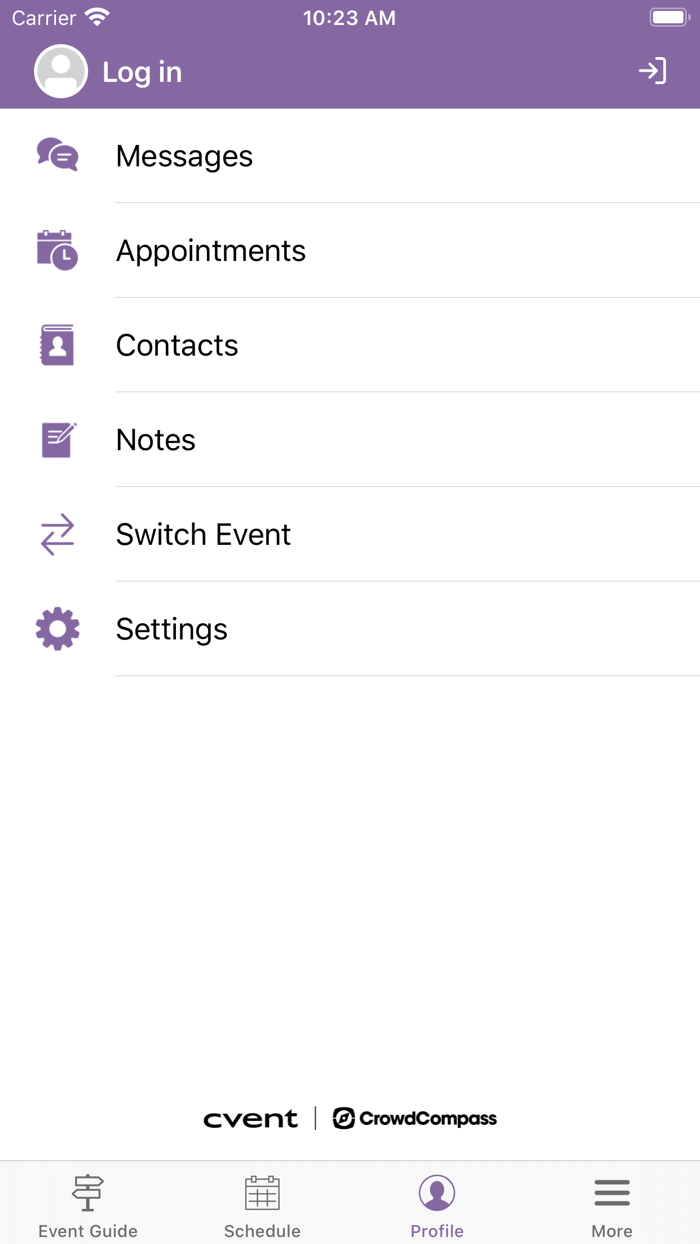Open Notes

(156, 440)
